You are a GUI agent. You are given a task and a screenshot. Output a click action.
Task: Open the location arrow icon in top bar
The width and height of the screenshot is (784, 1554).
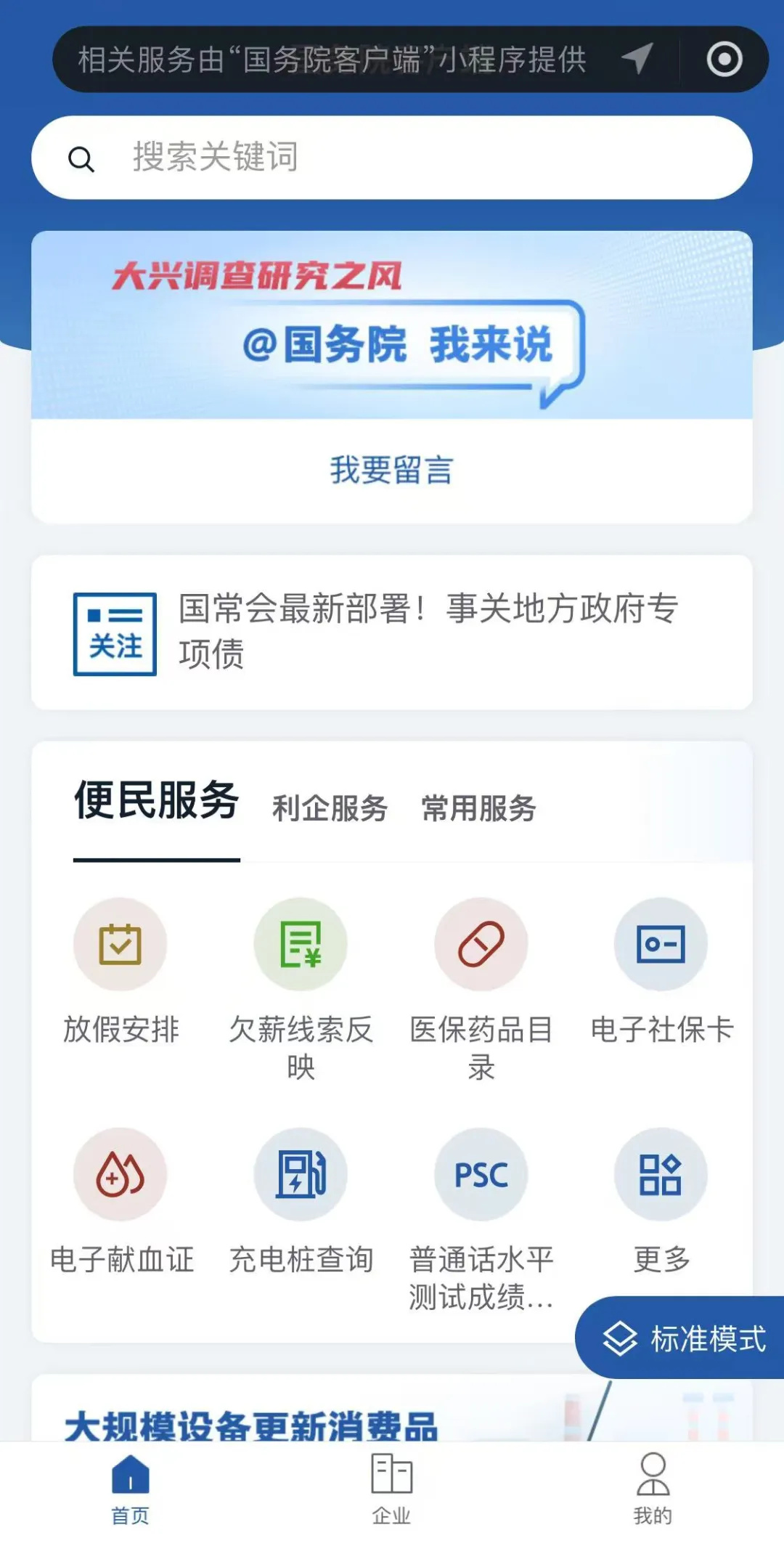click(x=637, y=59)
